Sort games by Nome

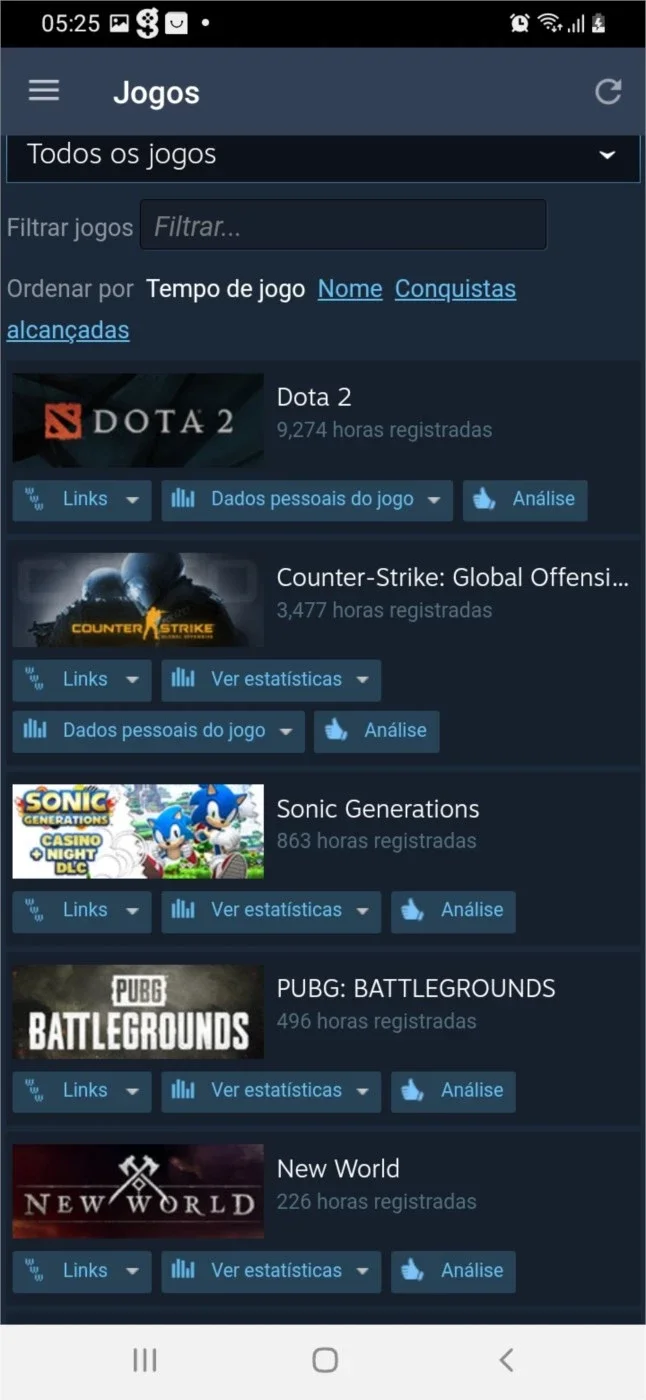click(350, 289)
